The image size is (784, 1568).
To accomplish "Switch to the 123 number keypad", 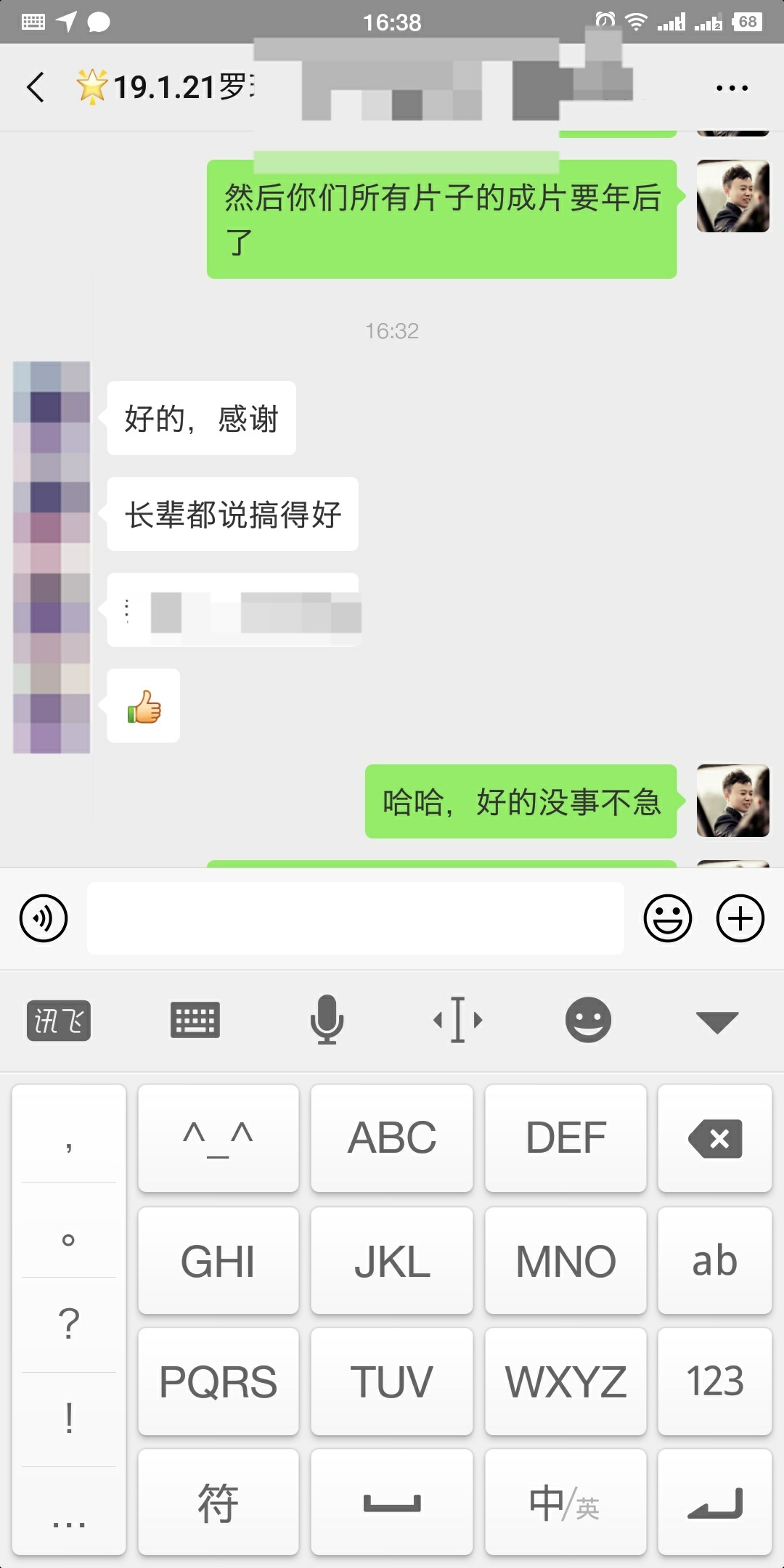I will [715, 1381].
